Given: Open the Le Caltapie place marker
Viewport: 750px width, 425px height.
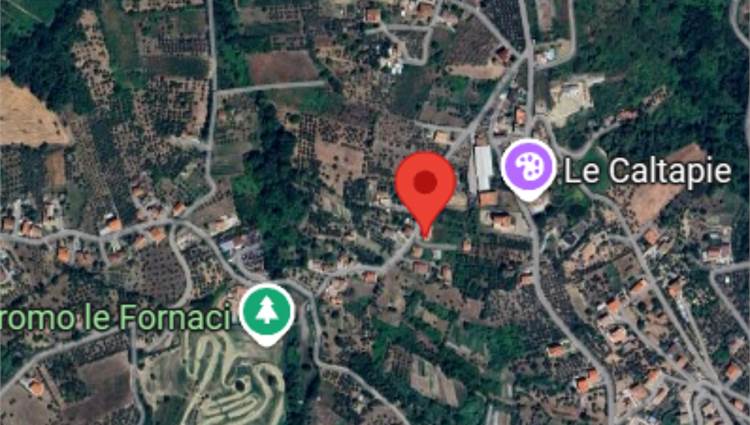Looking at the screenshot, I should point(529,167).
